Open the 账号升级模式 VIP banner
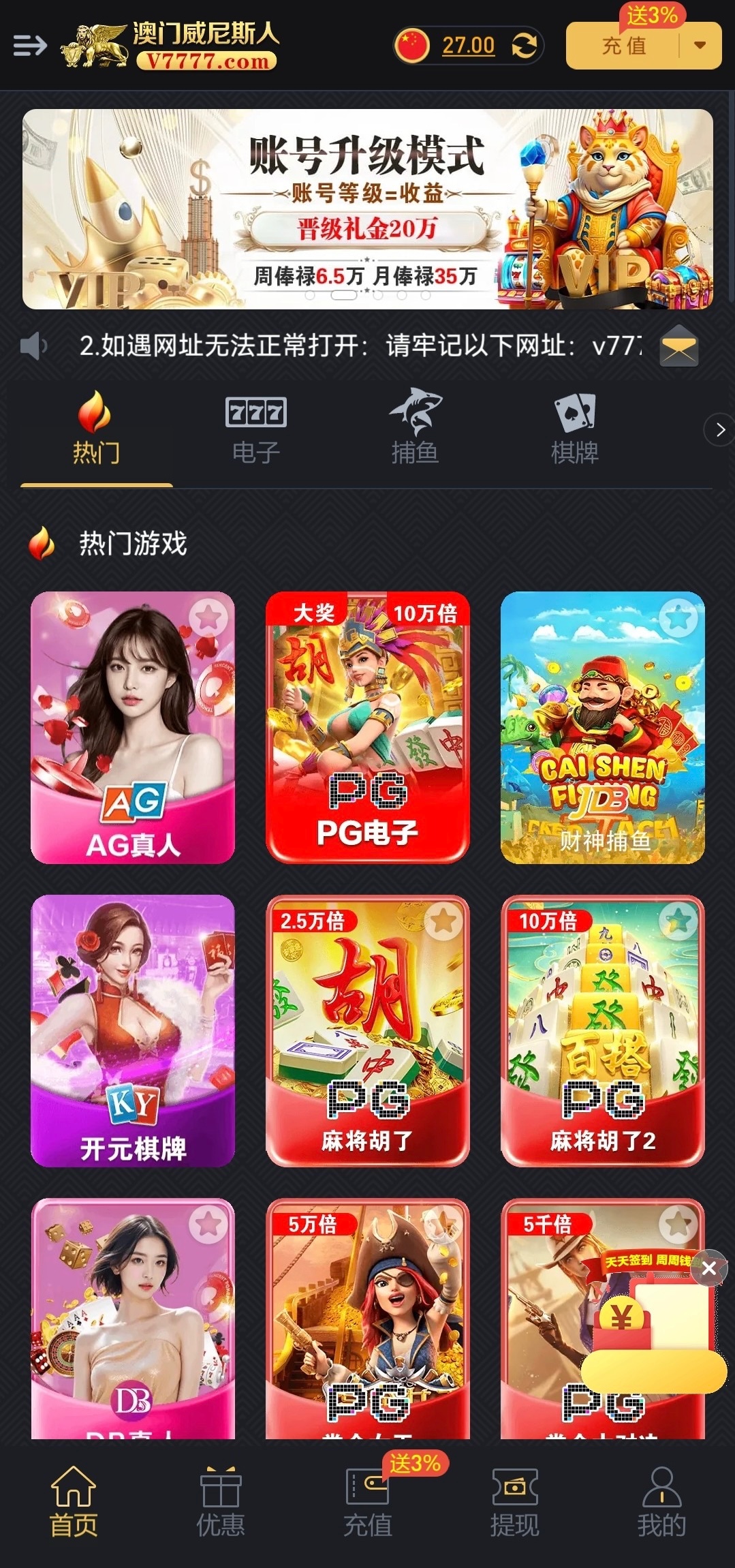735x1568 pixels. (367, 209)
